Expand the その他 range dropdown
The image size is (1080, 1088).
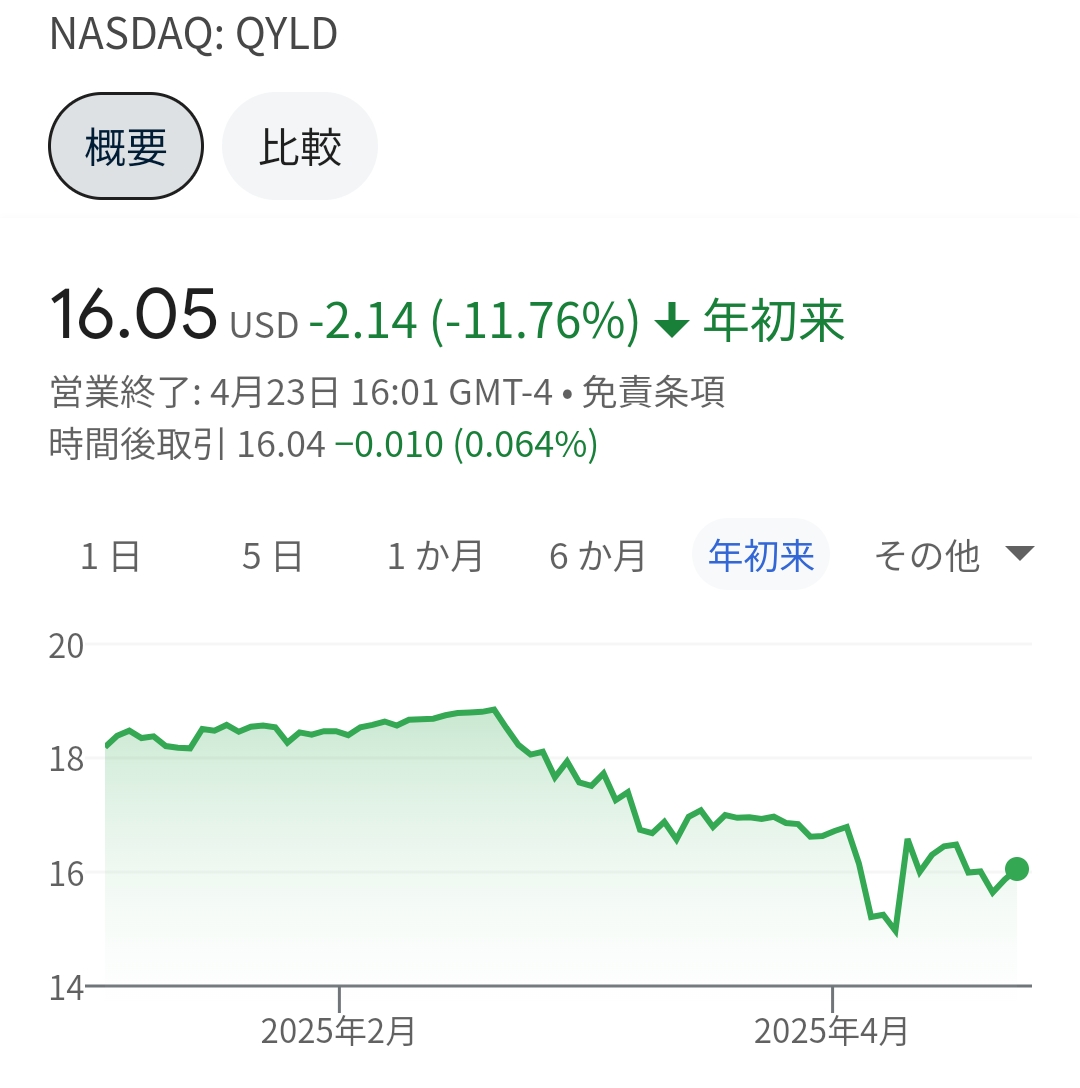[951, 555]
